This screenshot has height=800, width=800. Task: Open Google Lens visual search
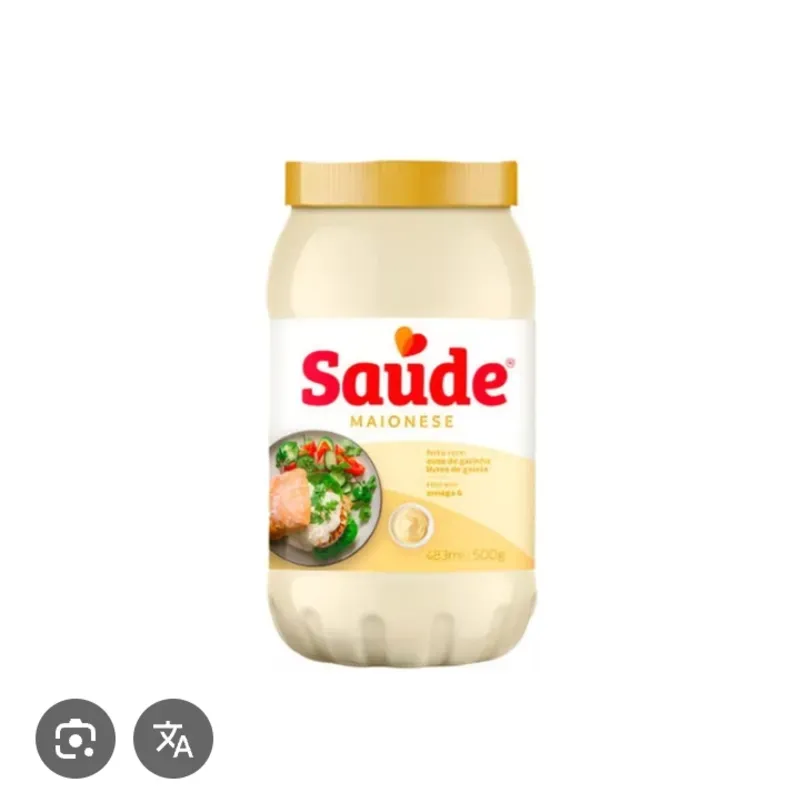click(75, 739)
